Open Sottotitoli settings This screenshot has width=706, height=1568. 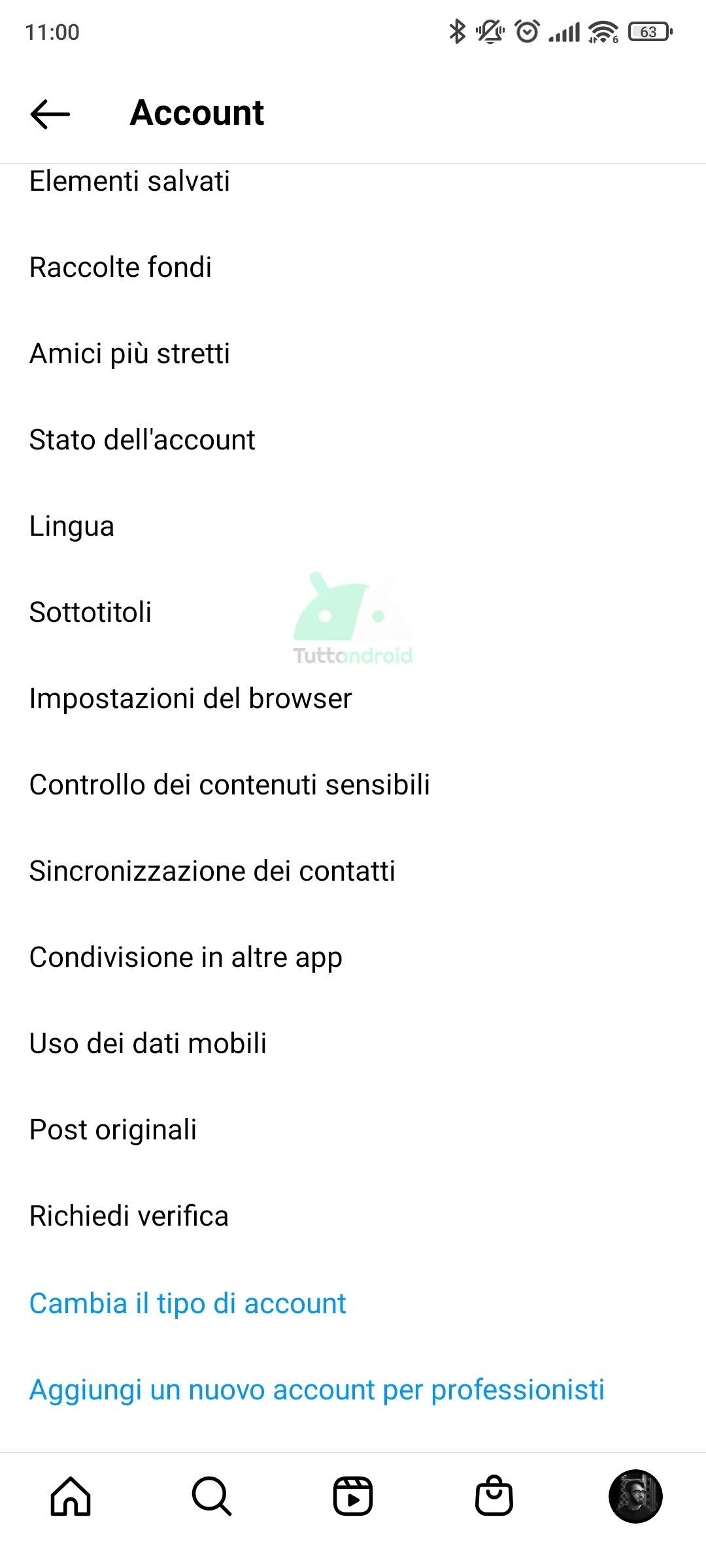(x=353, y=612)
